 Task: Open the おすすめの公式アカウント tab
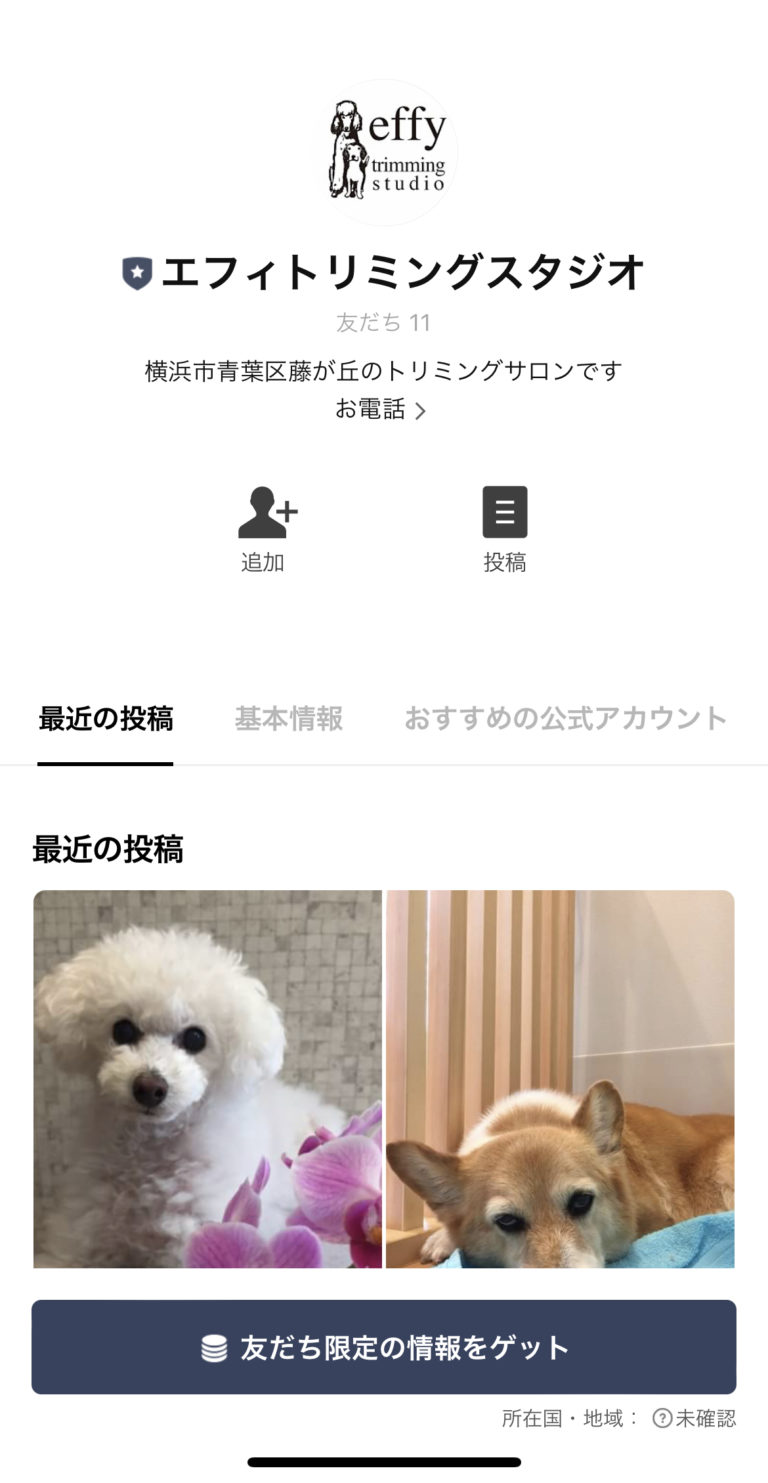point(565,719)
